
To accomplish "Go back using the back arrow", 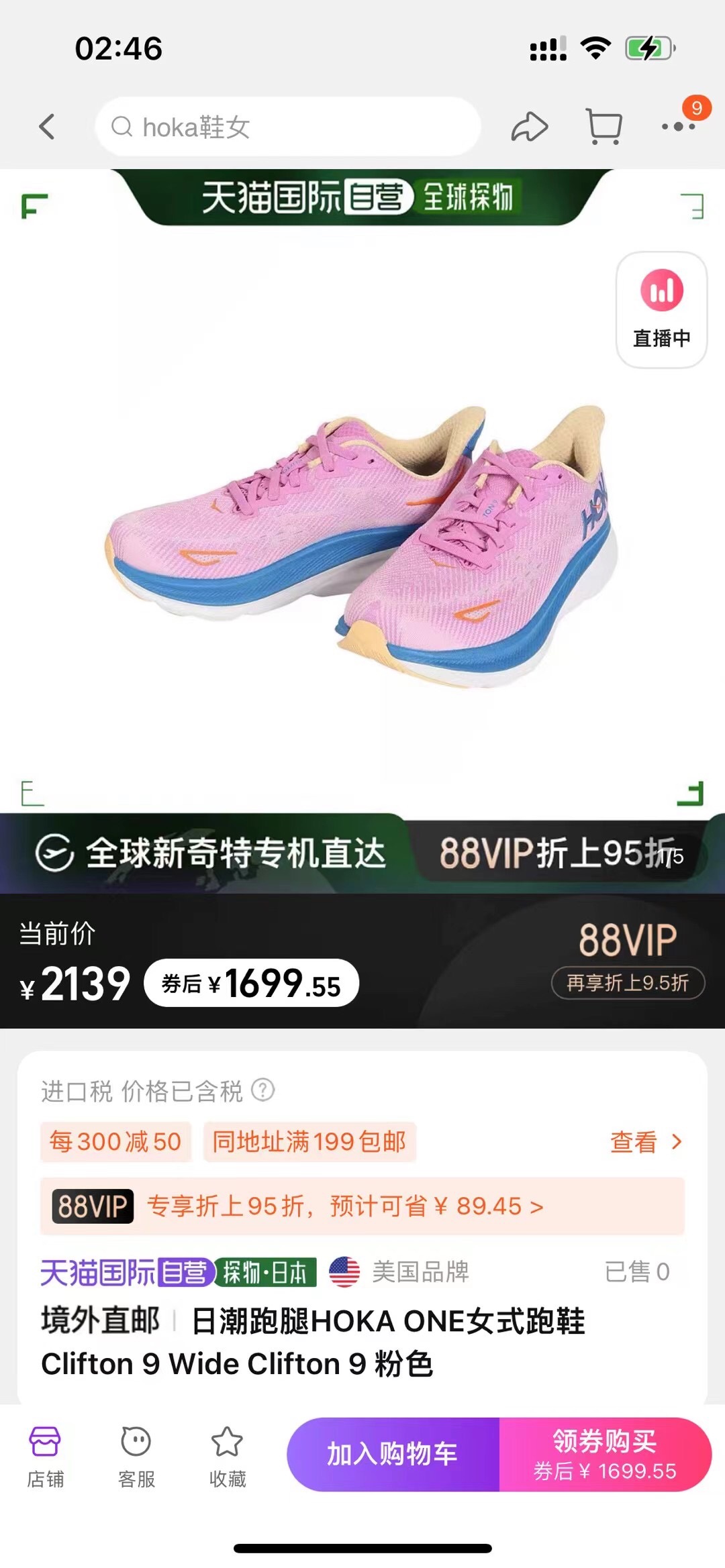I will (x=47, y=126).
